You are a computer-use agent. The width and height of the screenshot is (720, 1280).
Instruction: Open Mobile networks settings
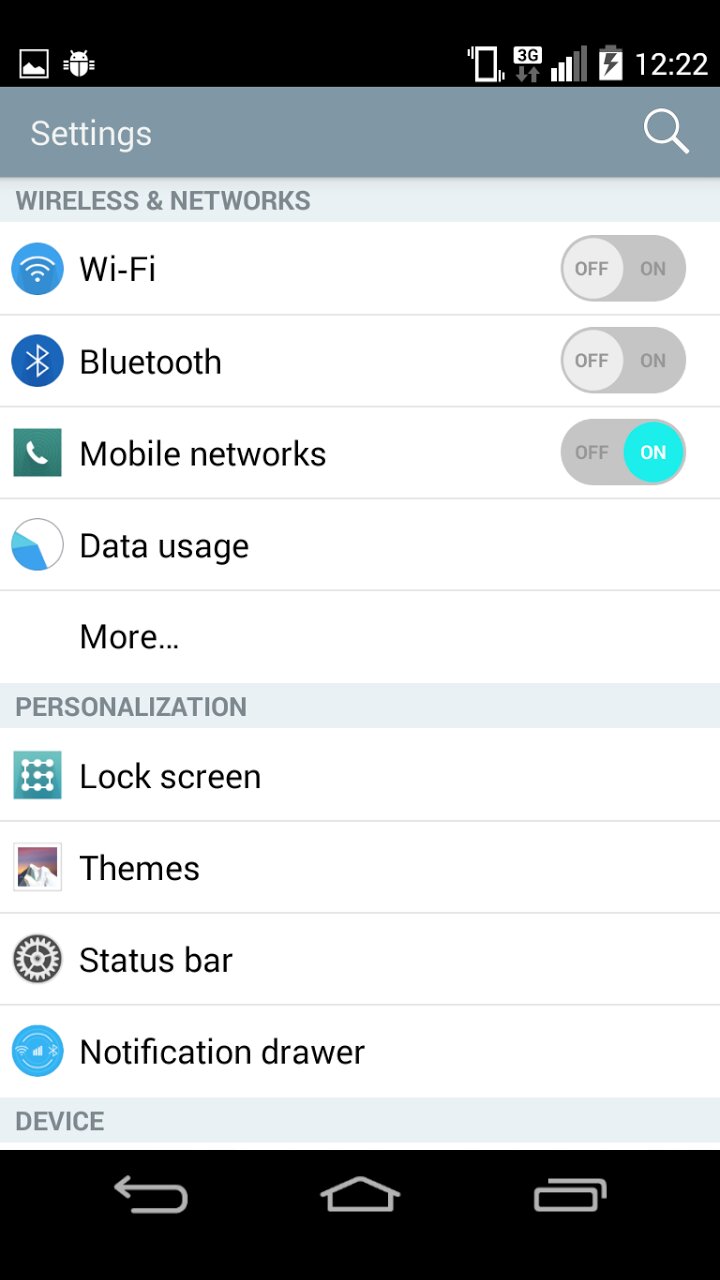(250, 453)
